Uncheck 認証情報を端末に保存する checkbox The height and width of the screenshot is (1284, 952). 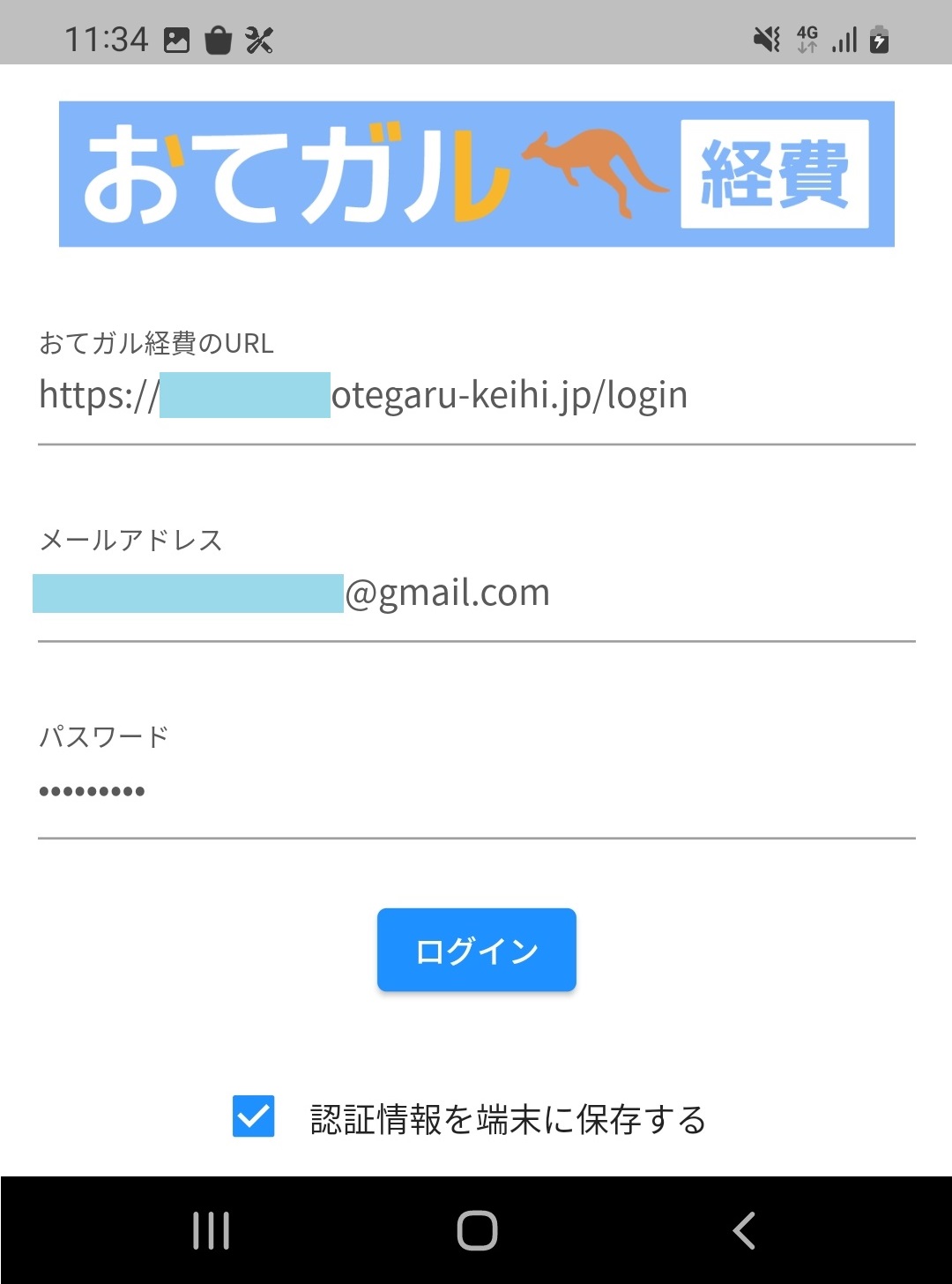coord(254,1116)
